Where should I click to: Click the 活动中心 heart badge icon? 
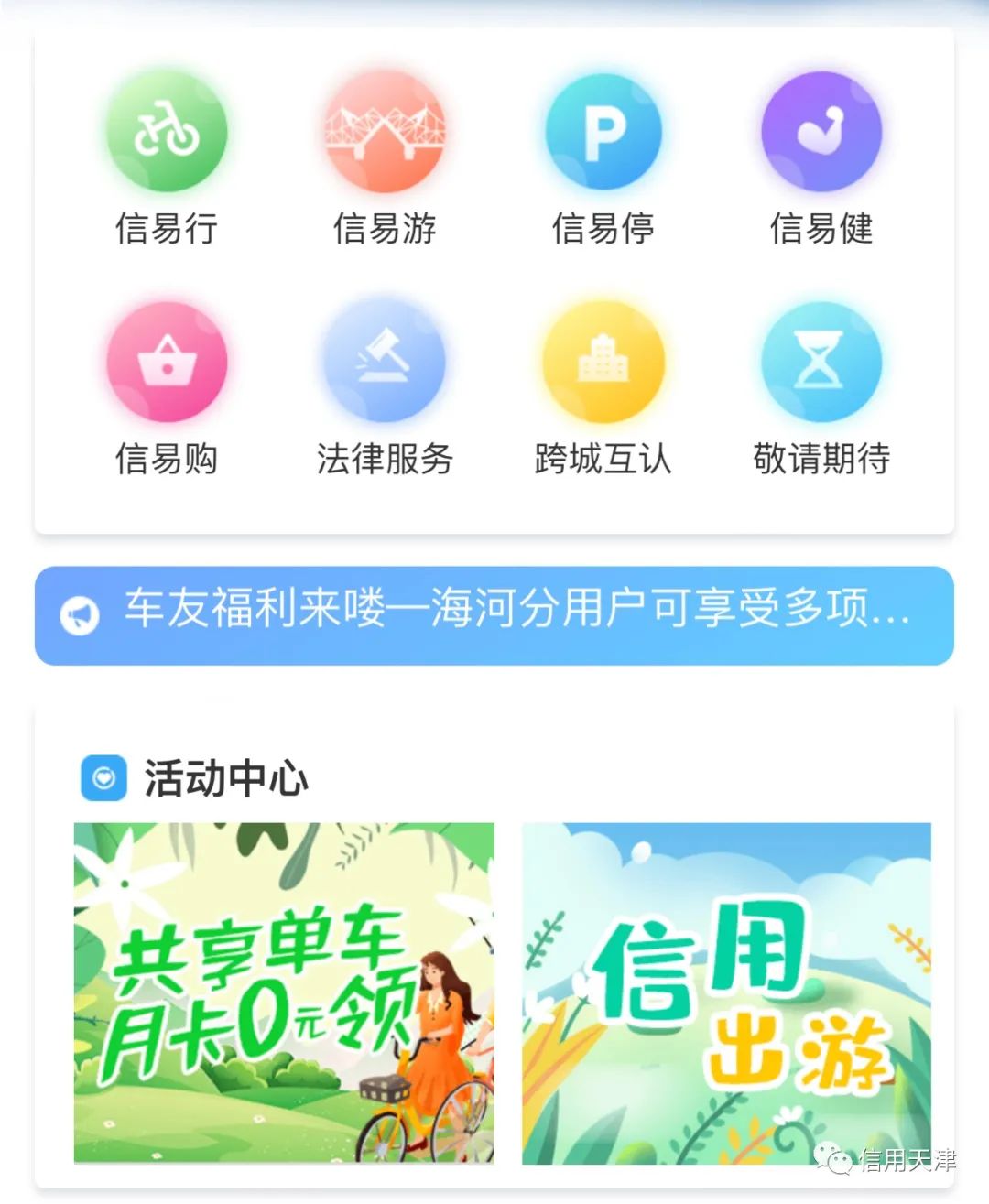point(103,778)
